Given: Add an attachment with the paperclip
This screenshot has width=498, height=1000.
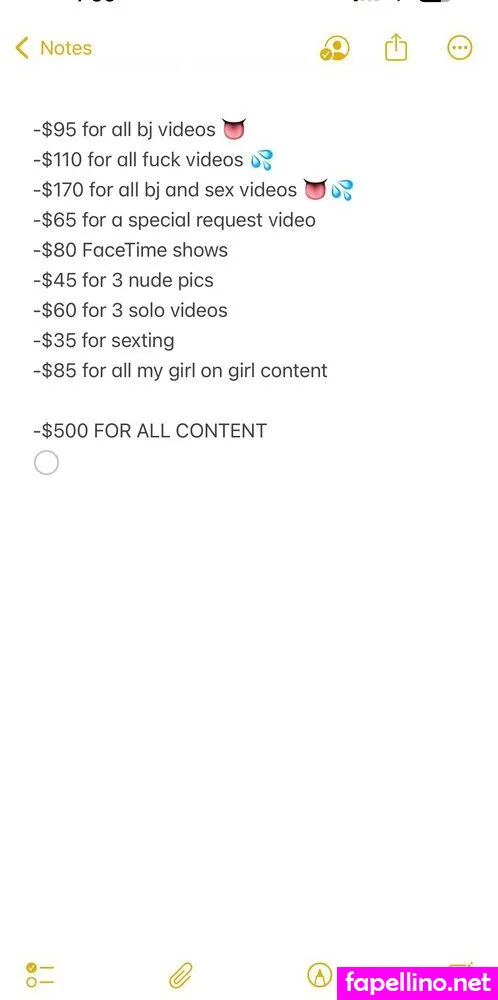Looking at the screenshot, I should click(180, 975).
